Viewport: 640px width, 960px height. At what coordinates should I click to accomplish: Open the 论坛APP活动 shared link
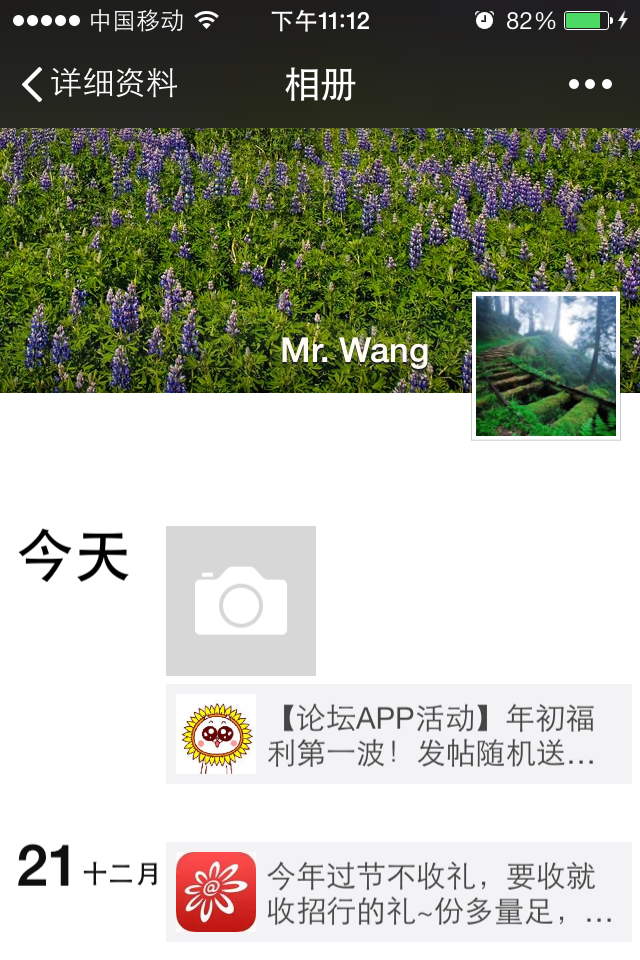399,734
